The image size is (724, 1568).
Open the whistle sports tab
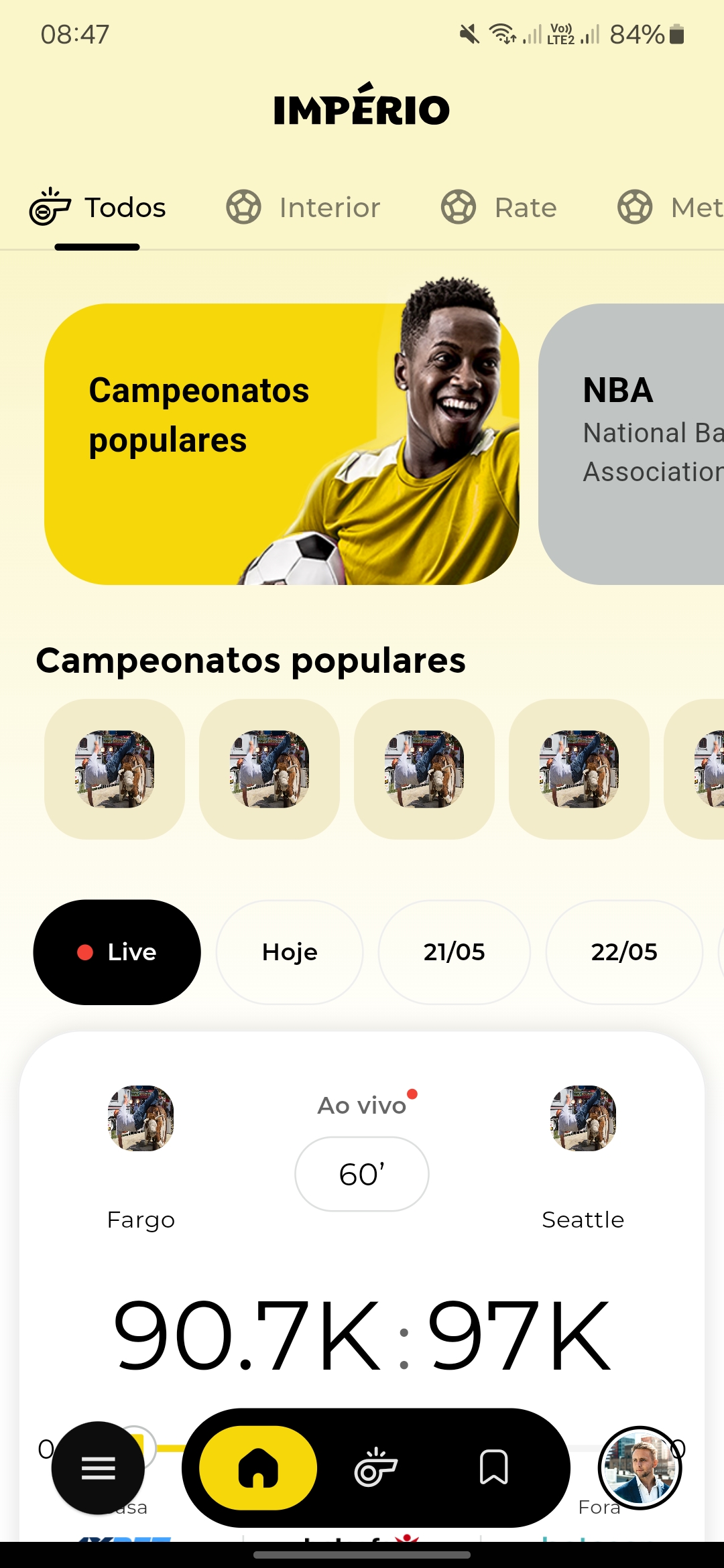(x=375, y=1468)
